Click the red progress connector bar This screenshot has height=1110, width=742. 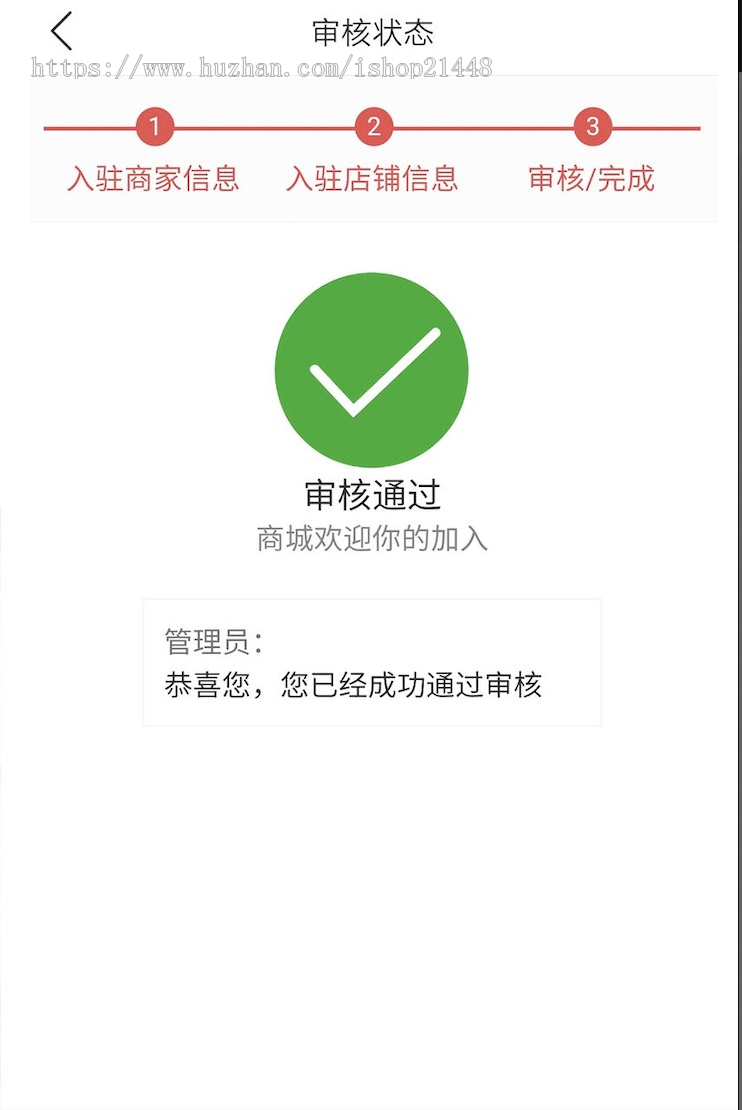coord(260,128)
